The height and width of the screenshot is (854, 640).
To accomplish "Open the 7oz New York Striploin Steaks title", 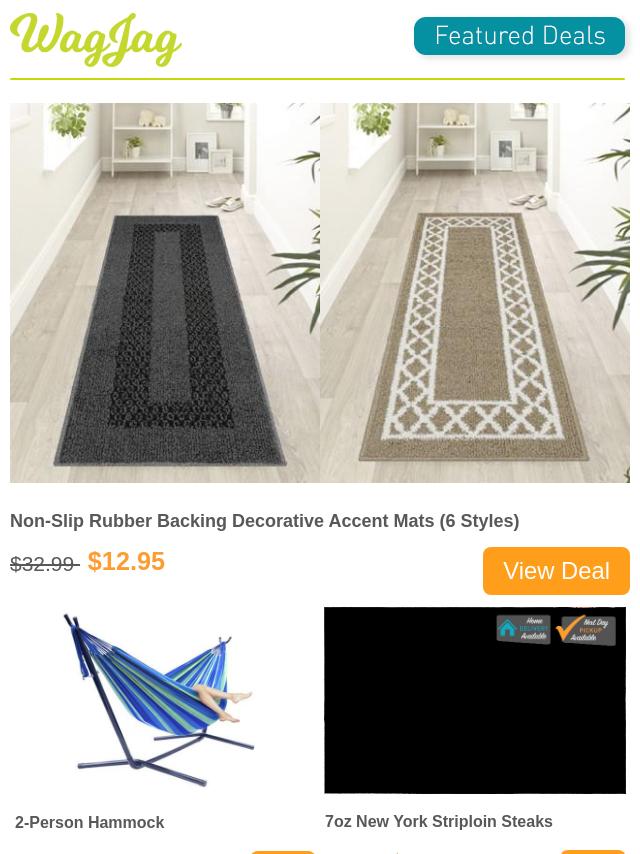I will click(438, 821).
